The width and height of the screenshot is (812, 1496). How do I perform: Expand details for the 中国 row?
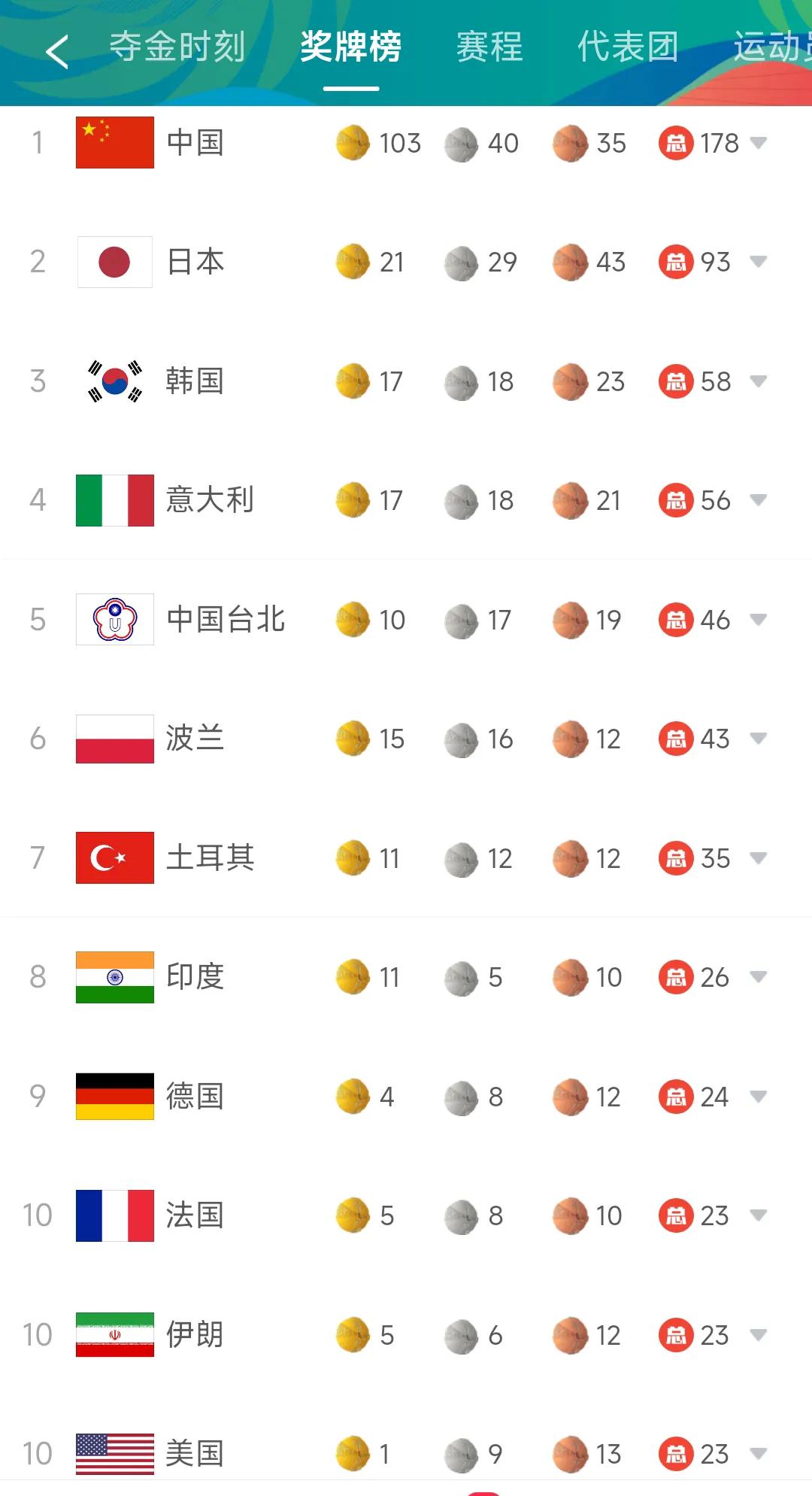pos(759,143)
